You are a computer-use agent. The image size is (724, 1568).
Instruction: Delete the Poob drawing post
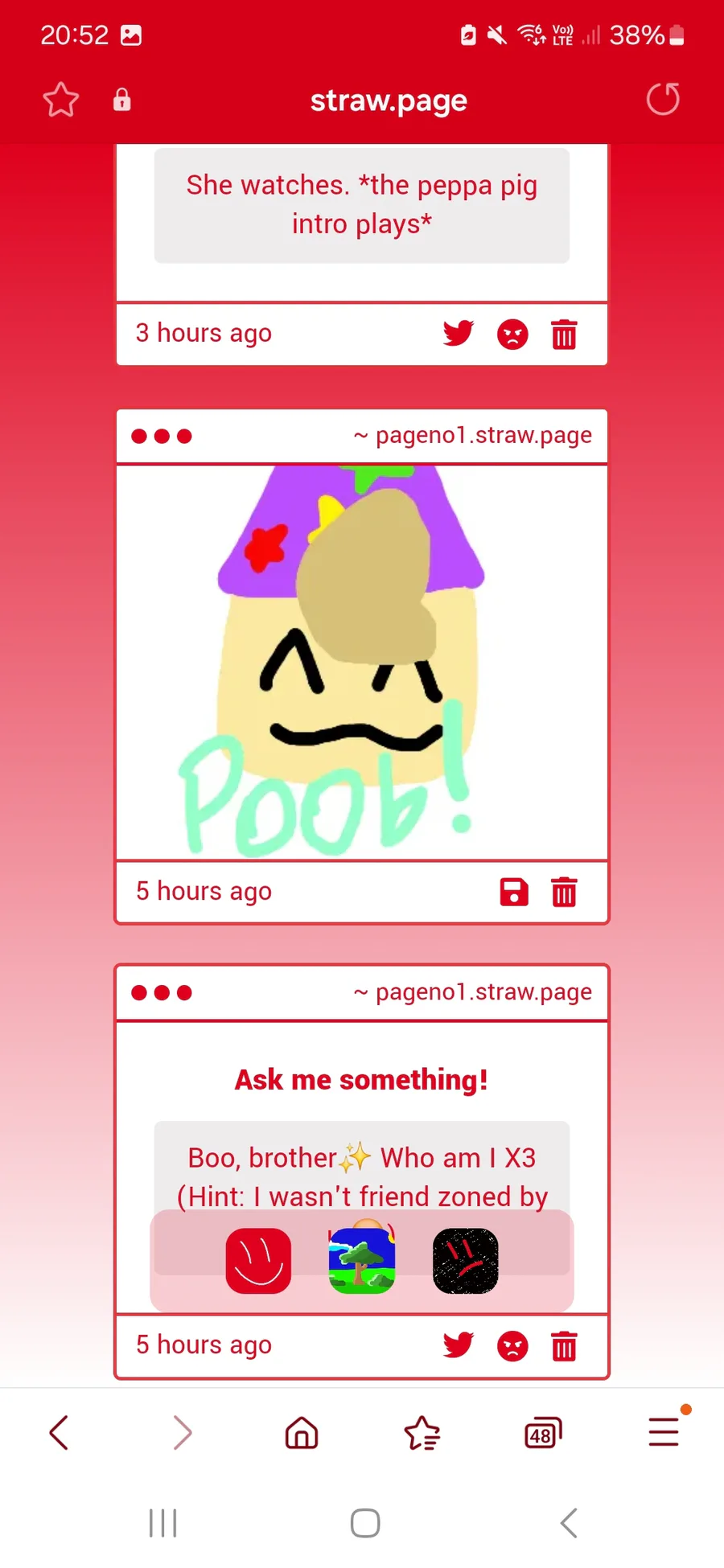tap(564, 892)
